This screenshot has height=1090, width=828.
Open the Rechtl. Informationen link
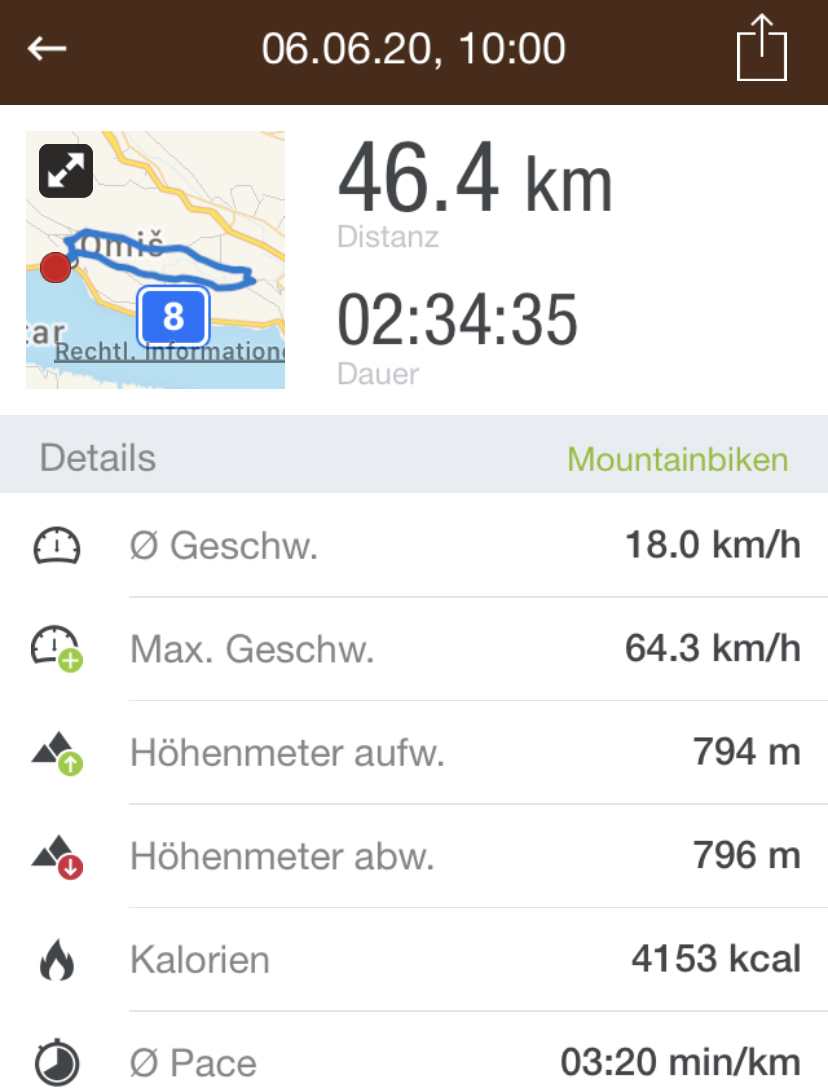tap(170, 352)
